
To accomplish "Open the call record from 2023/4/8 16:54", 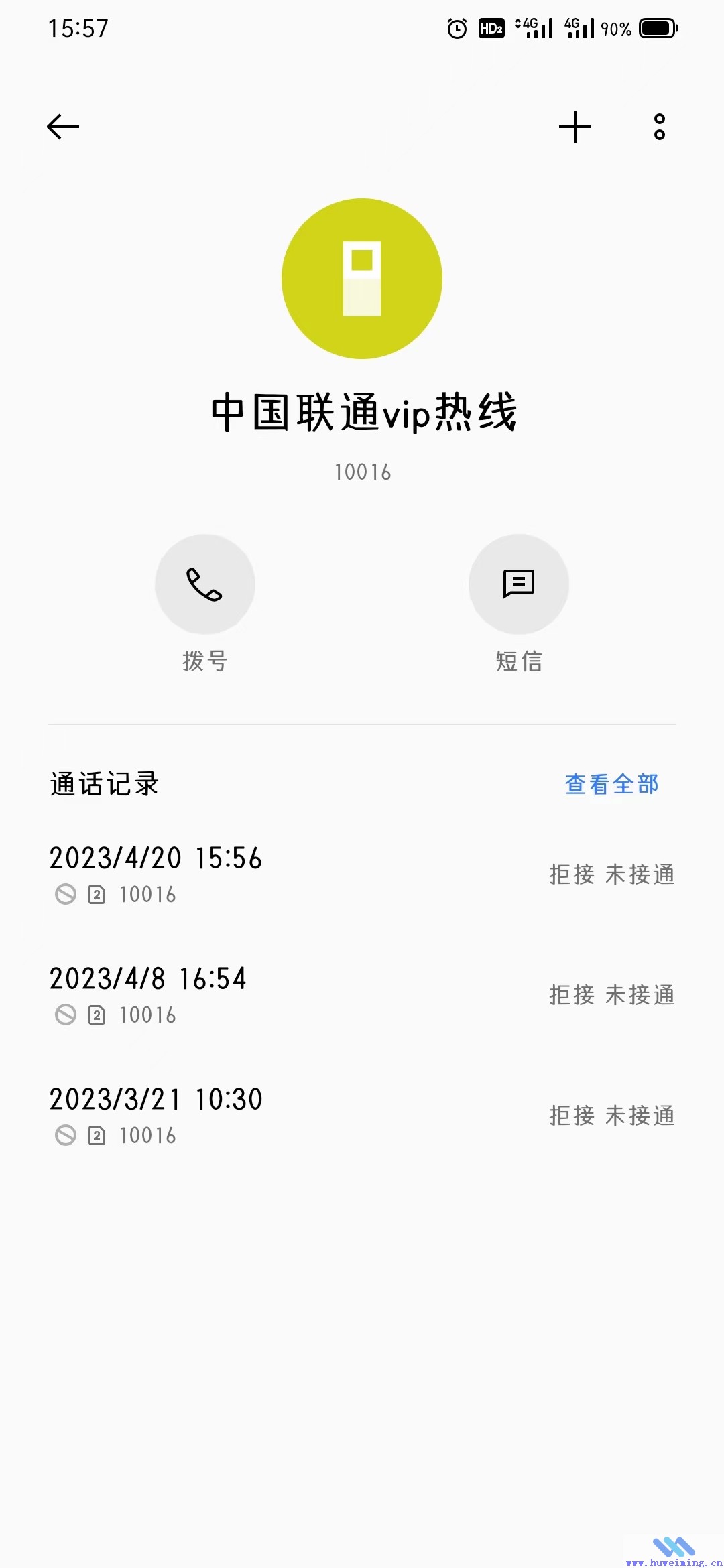I will coord(362,995).
